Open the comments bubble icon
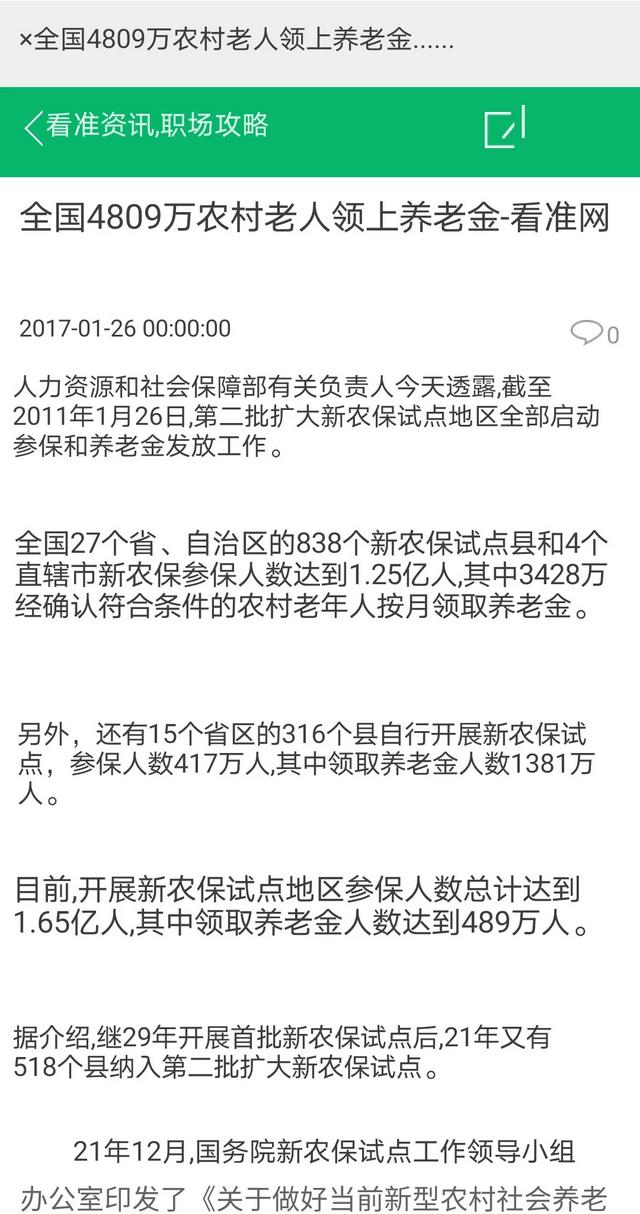Viewport: 640px width, 1214px height. pos(586,332)
